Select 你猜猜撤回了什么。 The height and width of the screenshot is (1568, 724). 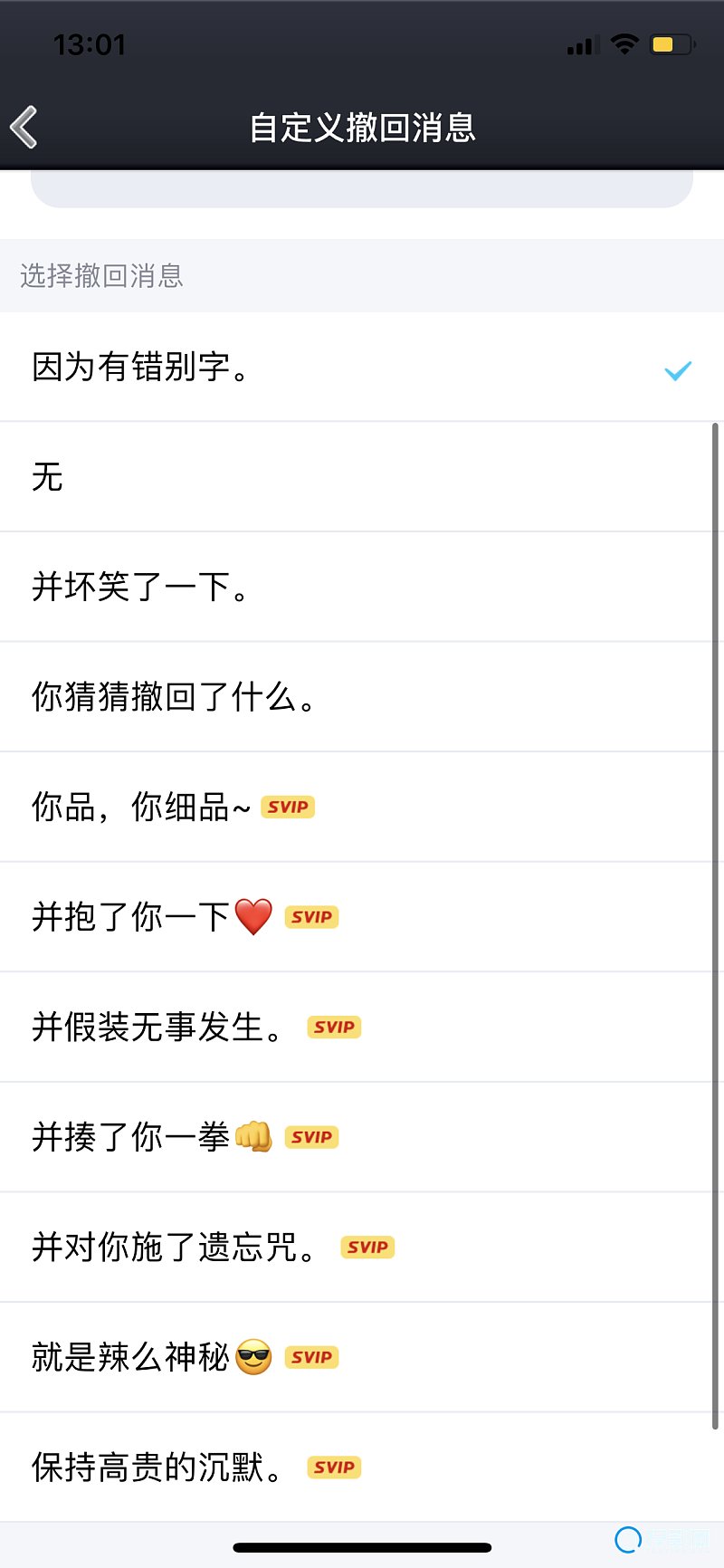pos(362,697)
